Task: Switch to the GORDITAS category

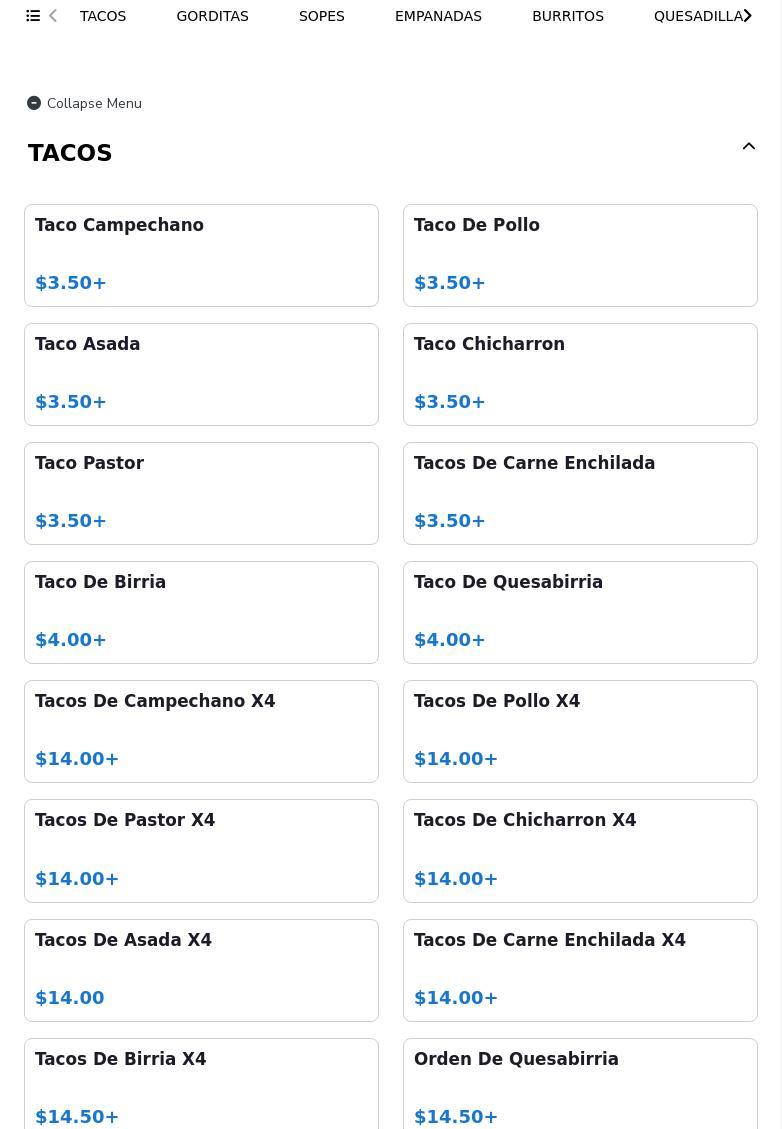Action: (212, 16)
